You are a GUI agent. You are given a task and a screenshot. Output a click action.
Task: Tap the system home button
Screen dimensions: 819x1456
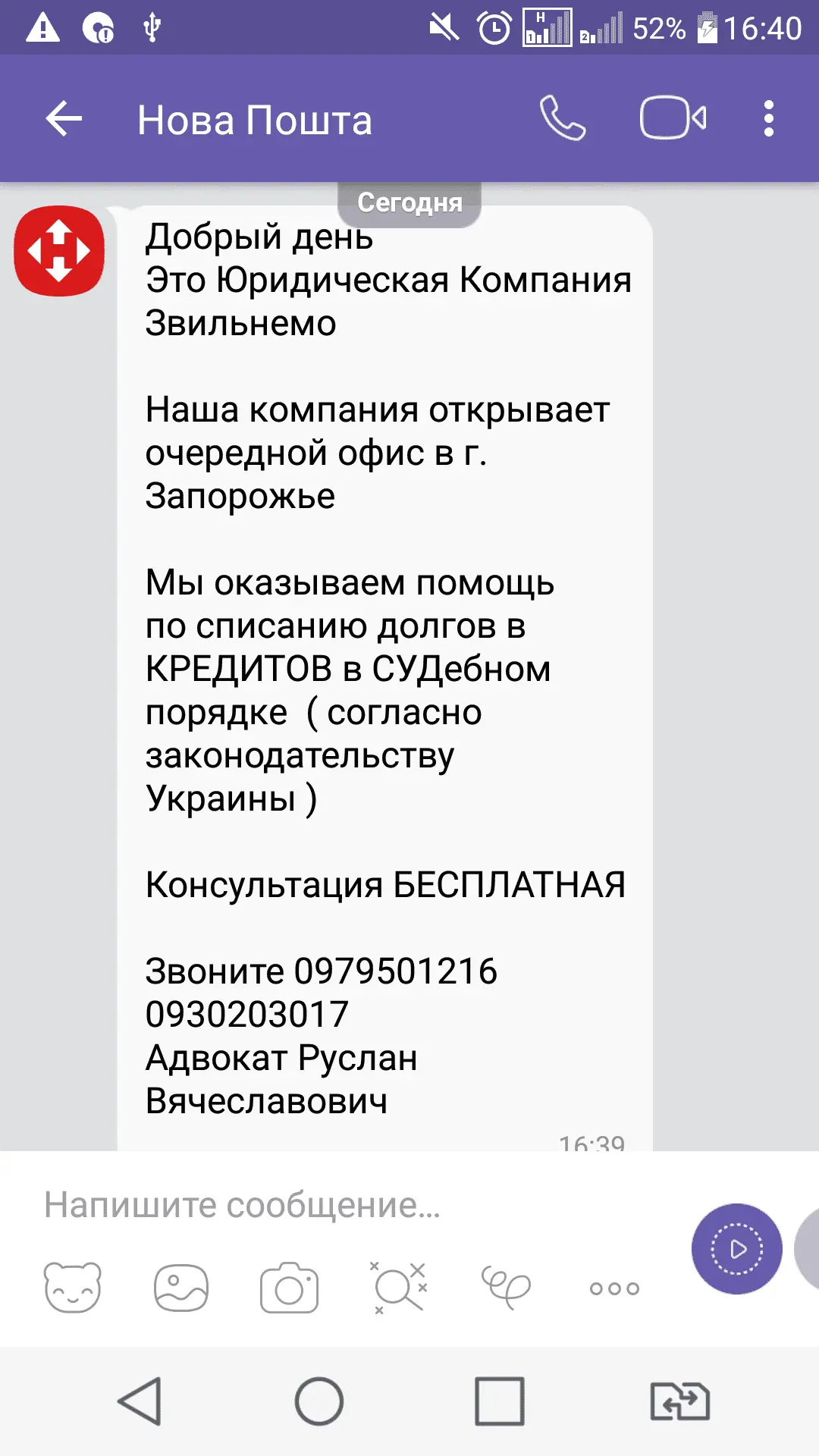pos(319,1401)
